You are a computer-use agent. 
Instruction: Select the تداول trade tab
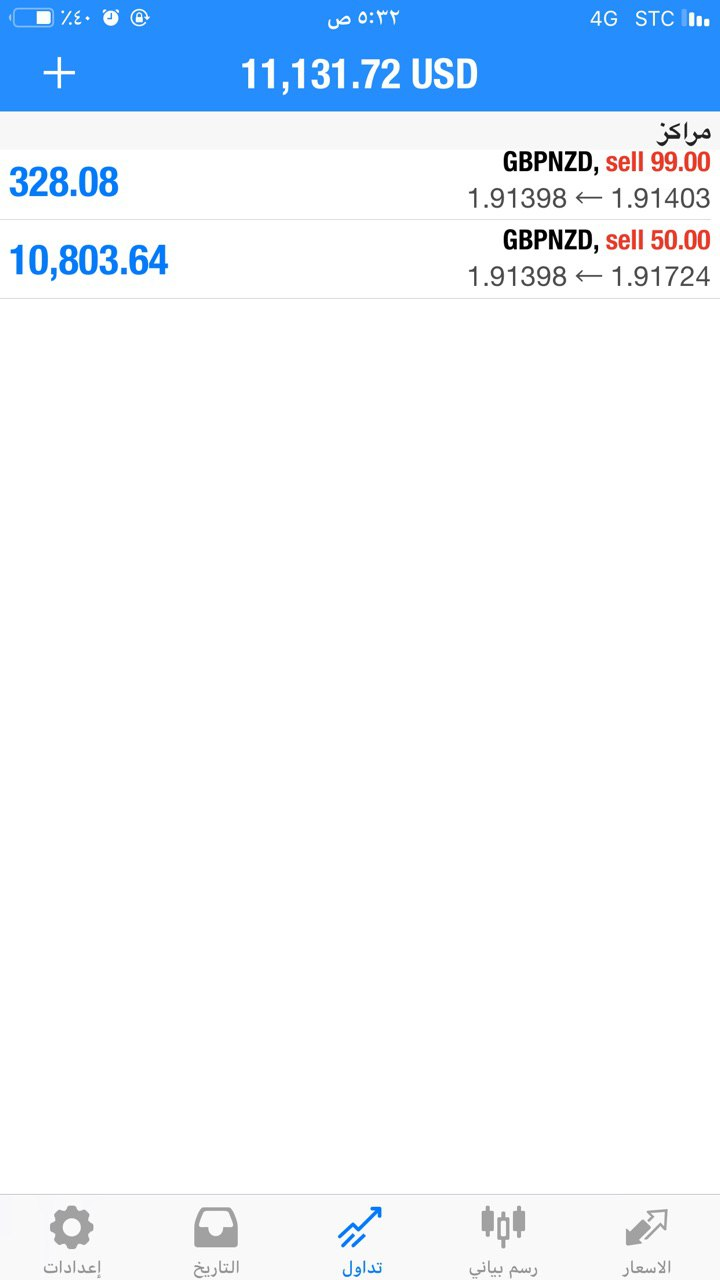[360, 1238]
